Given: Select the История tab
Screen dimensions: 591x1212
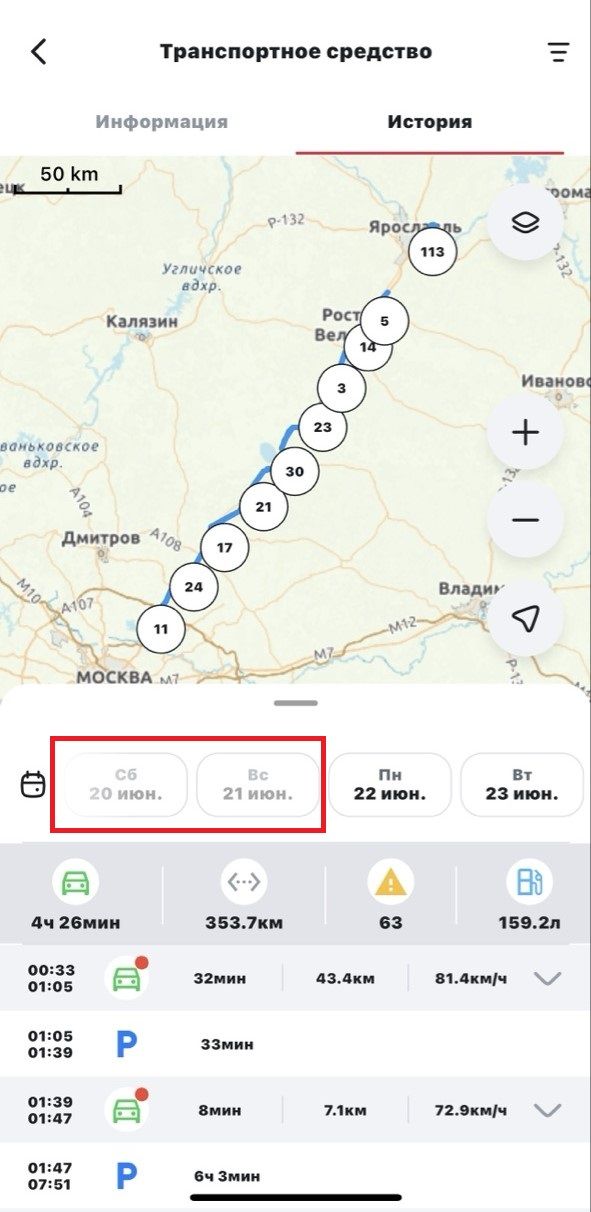Looking at the screenshot, I should click(430, 122).
